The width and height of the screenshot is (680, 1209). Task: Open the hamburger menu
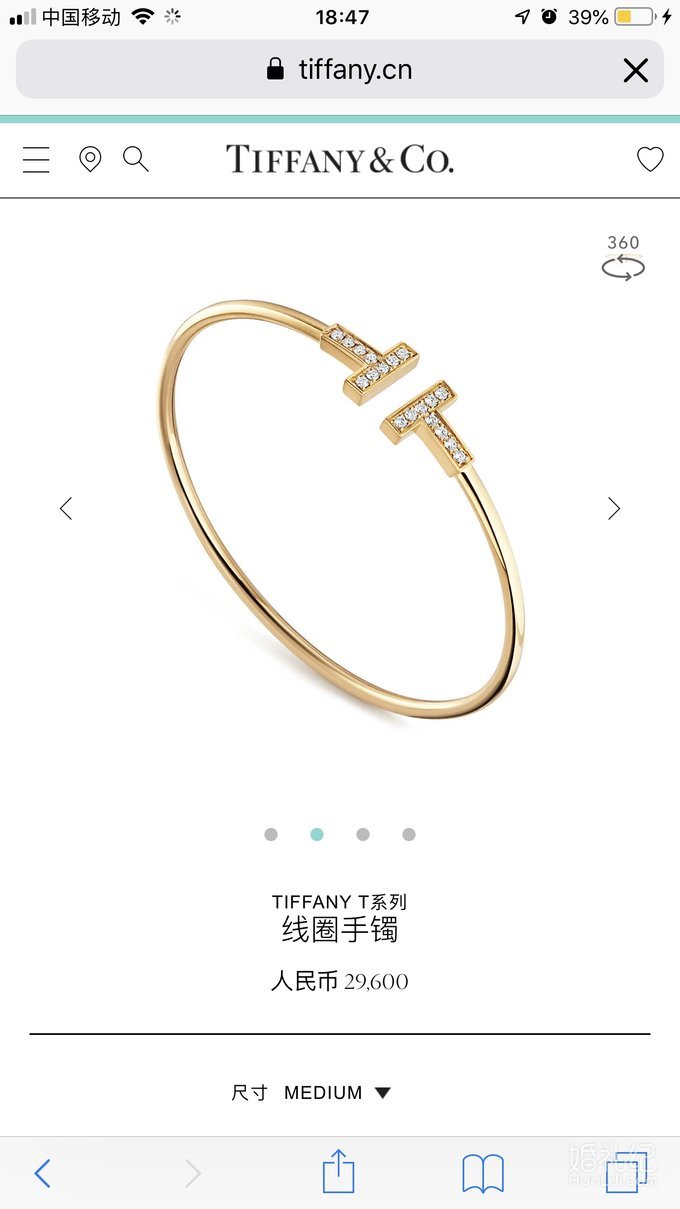click(x=36, y=160)
